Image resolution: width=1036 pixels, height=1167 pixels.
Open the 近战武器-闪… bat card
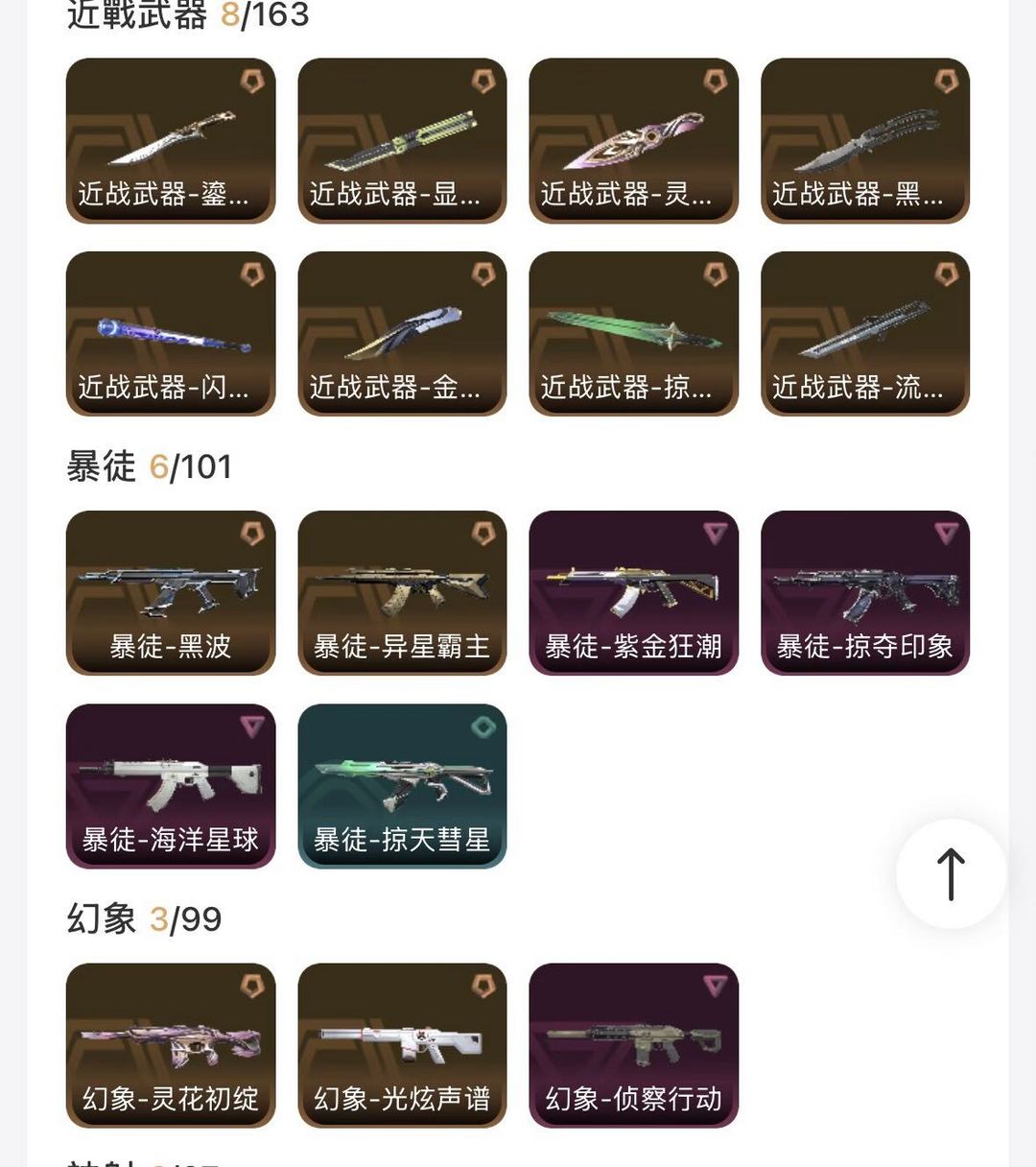click(171, 334)
